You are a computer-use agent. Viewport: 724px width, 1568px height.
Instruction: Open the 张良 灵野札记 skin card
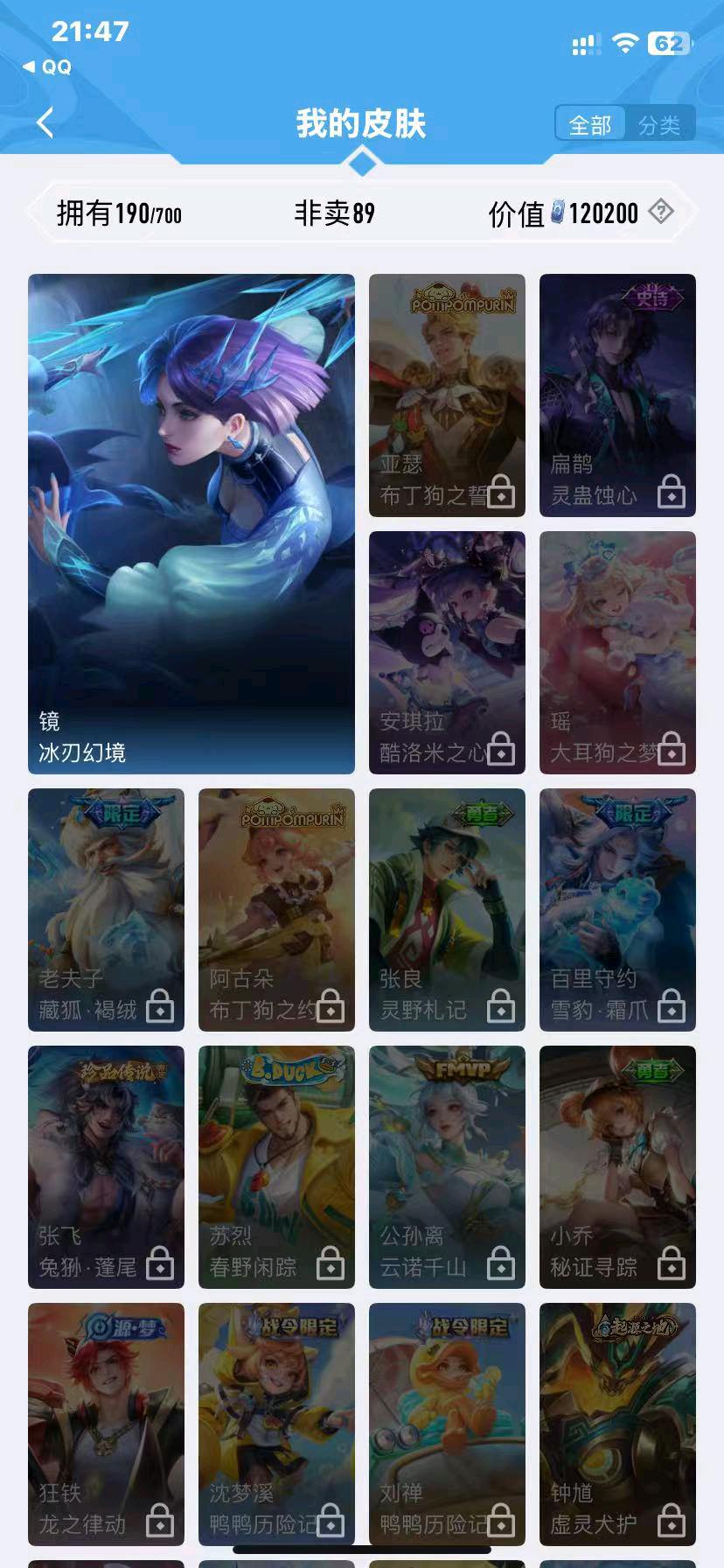pyautogui.click(x=447, y=909)
